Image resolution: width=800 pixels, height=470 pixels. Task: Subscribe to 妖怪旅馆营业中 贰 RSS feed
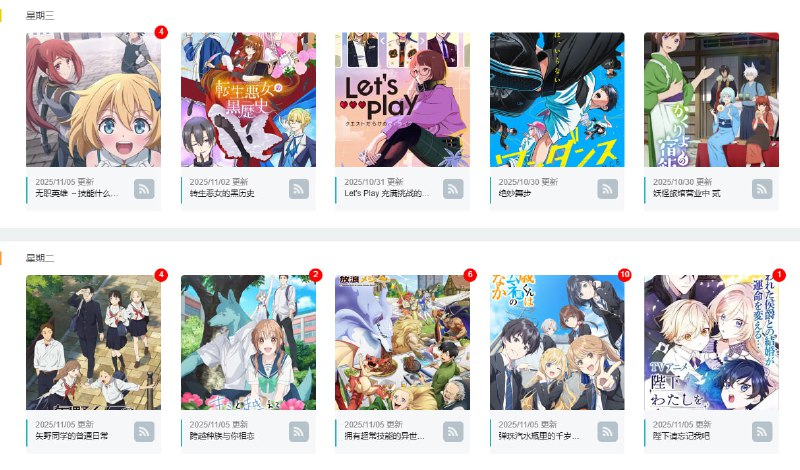tap(762, 189)
